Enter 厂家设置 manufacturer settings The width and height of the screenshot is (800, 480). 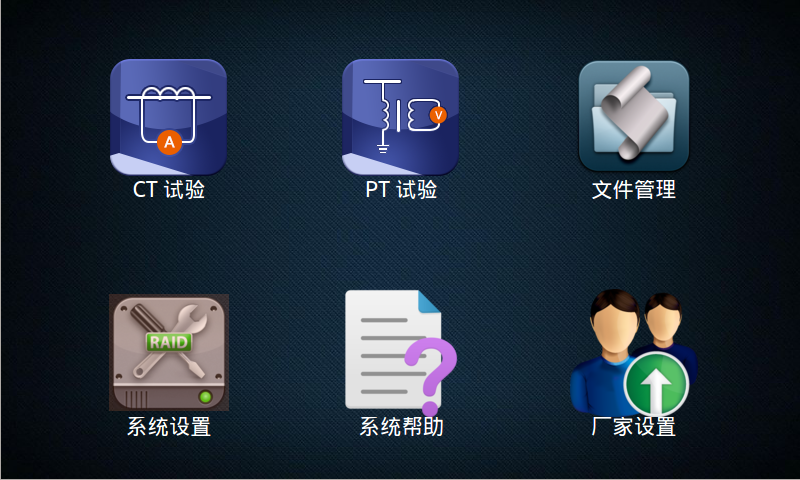(x=634, y=352)
